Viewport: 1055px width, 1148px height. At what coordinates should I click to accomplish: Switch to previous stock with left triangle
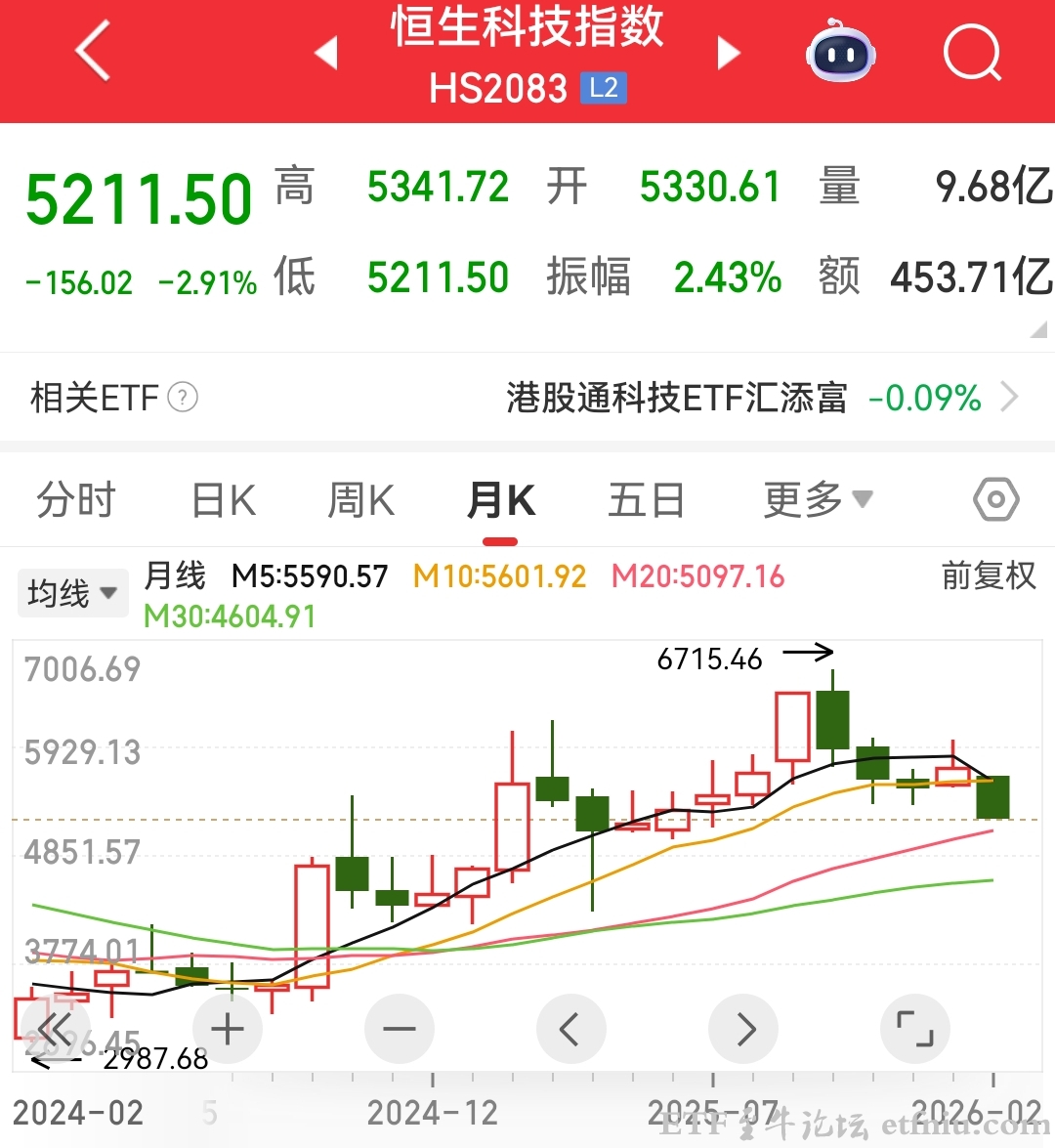326,54
